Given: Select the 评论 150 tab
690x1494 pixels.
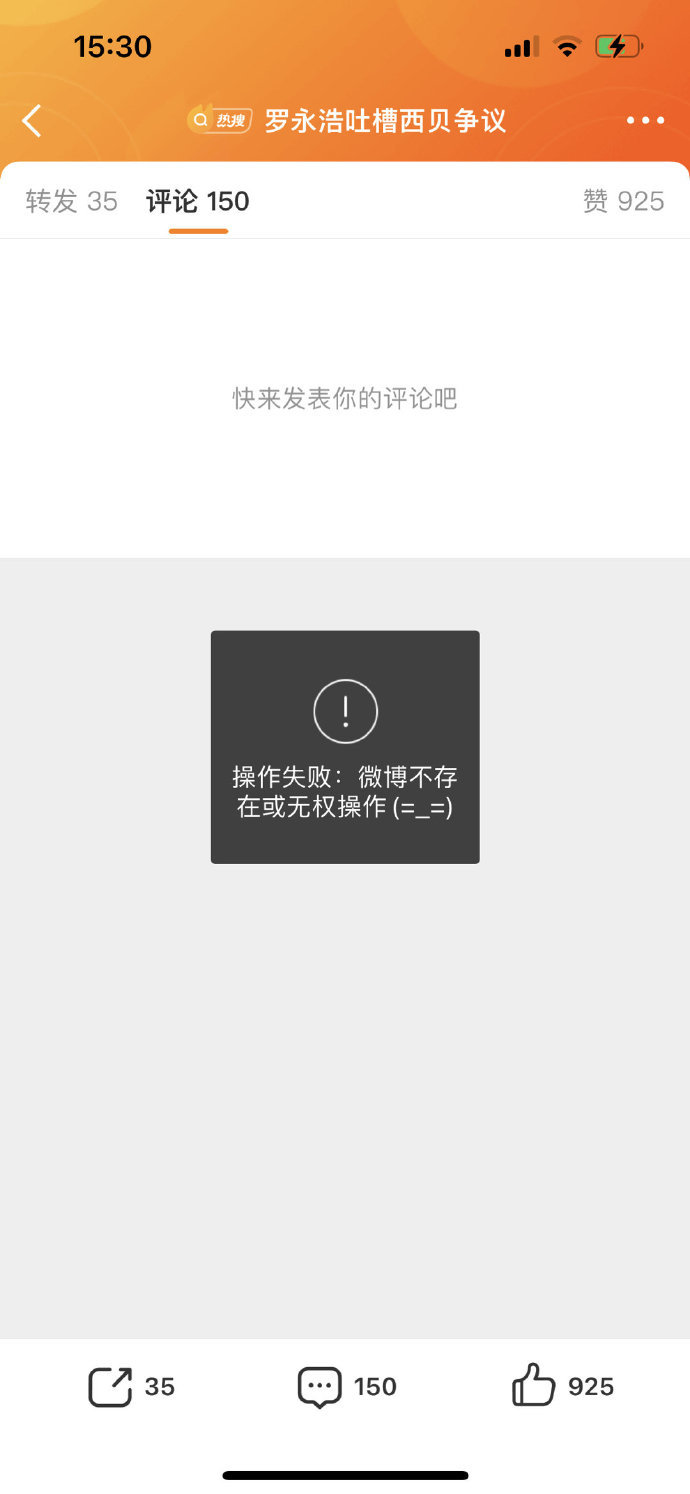Looking at the screenshot, I should pyautogui.click(x=197, y=201).
